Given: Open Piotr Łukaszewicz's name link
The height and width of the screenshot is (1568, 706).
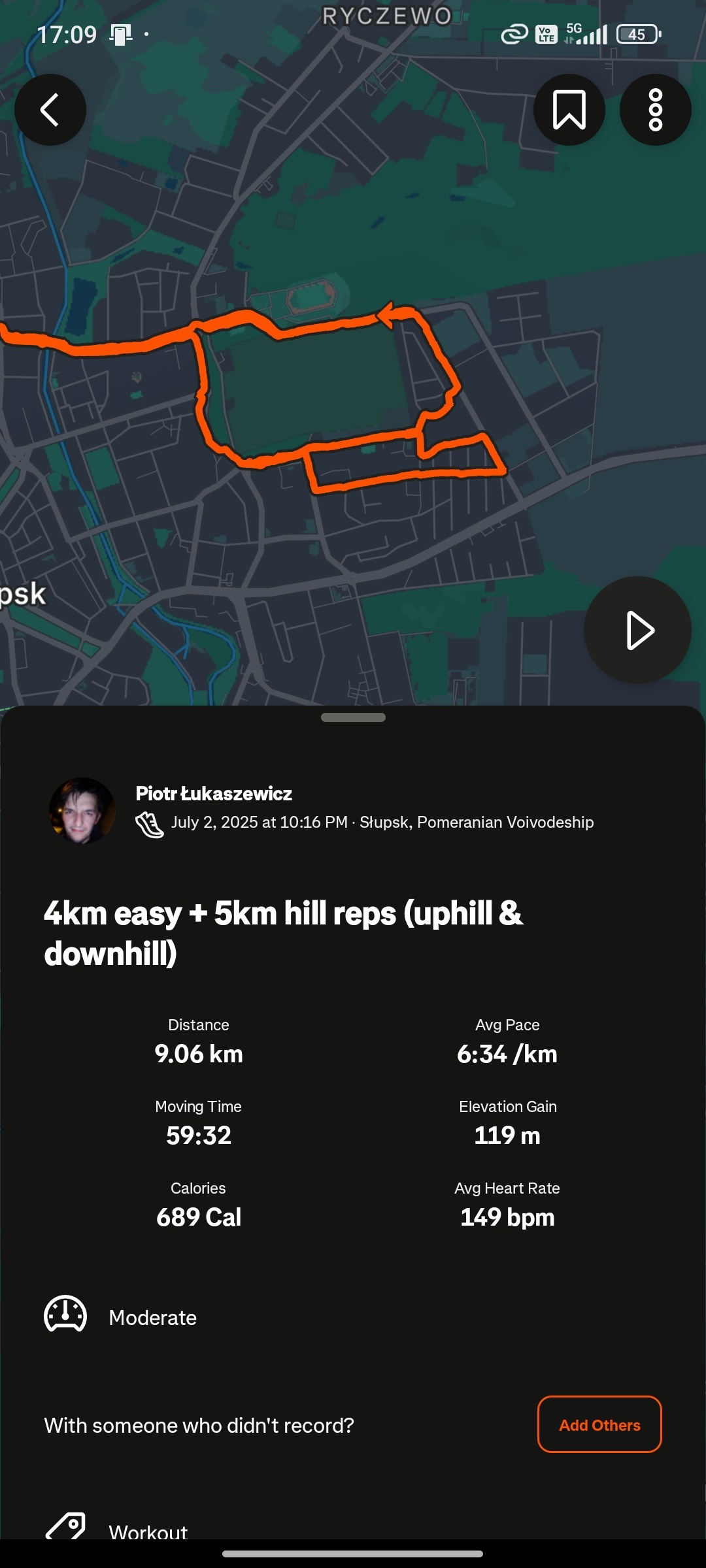Looking at the screenshot, I should (214, 793).
